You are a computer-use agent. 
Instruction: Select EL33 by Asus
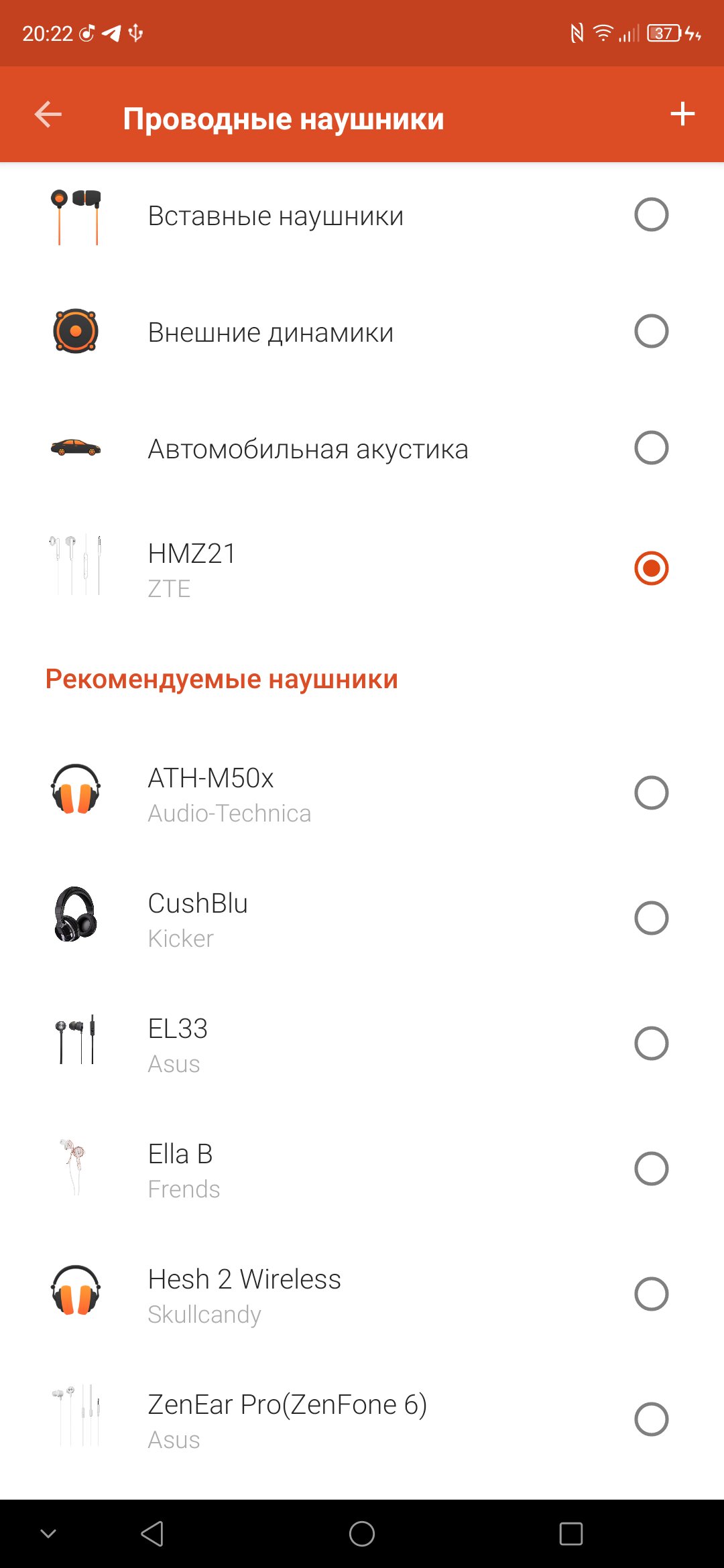[x=362, y=1044]
